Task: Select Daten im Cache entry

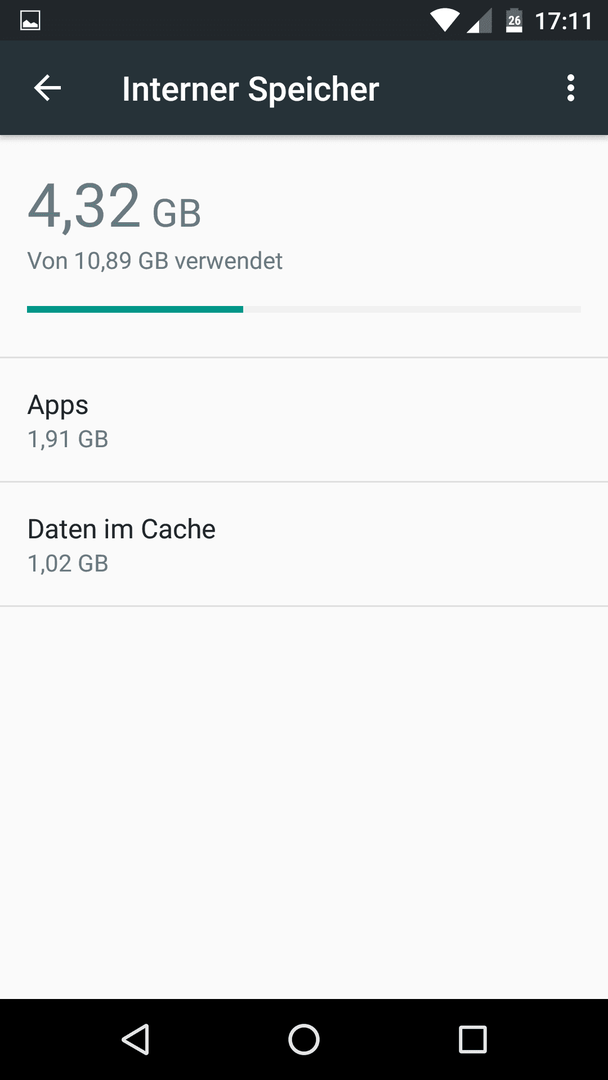Action: point(304,545)
